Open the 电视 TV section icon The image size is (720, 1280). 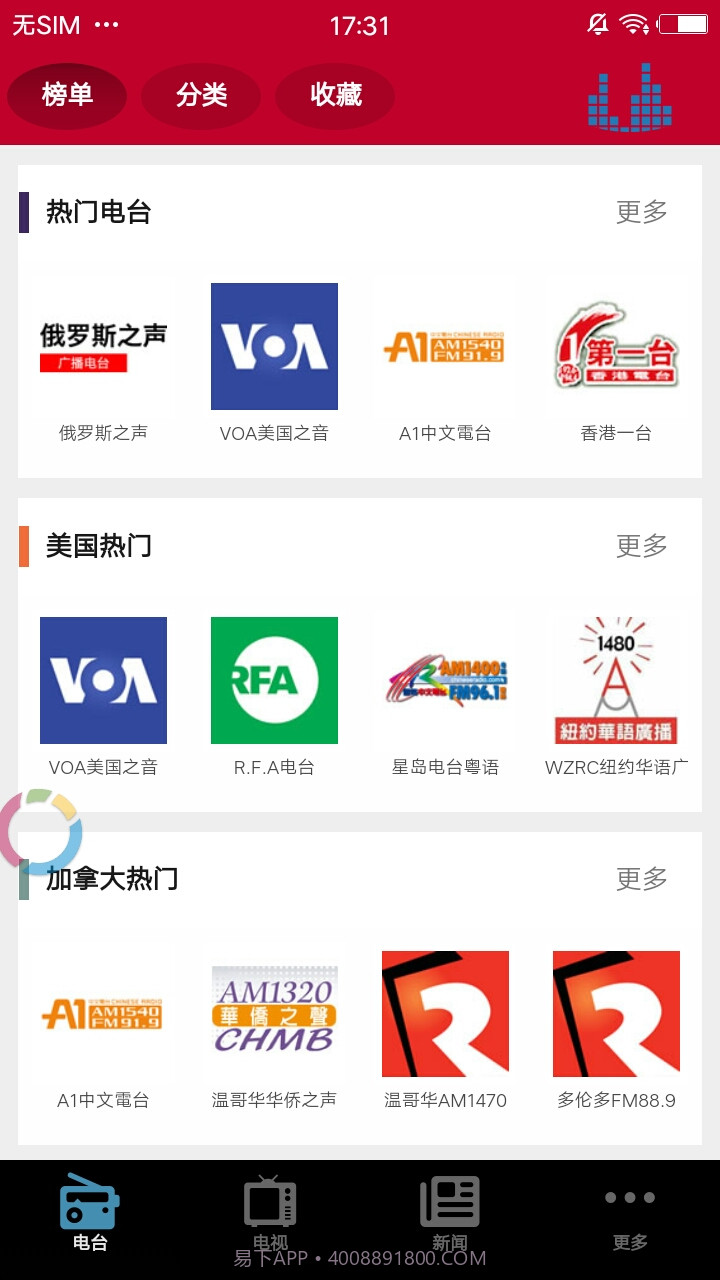click(x=268, y=1205)
